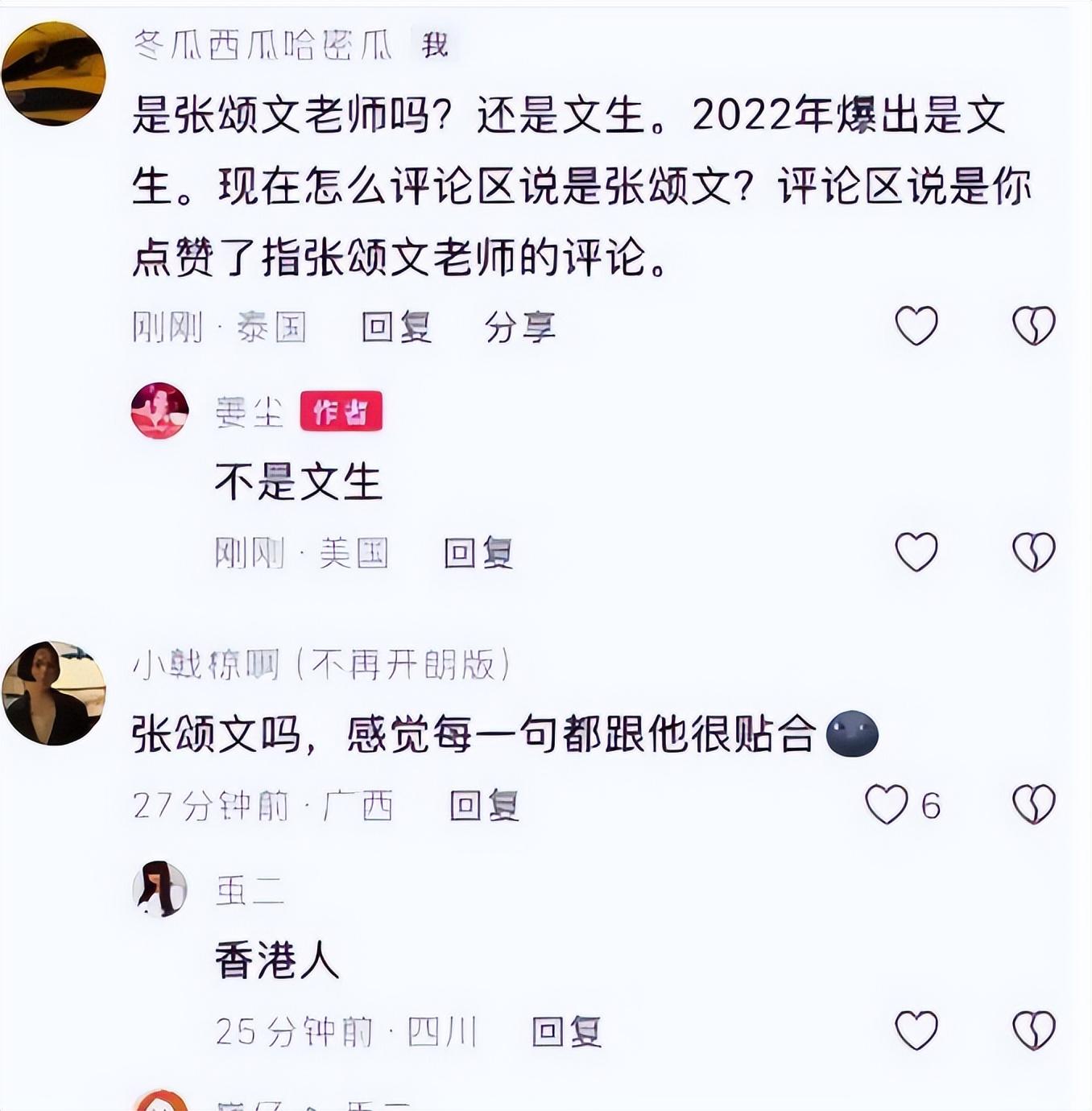Dislike the 张颂文吗 comment
1092x1111 pixels.
point(1033,804)
